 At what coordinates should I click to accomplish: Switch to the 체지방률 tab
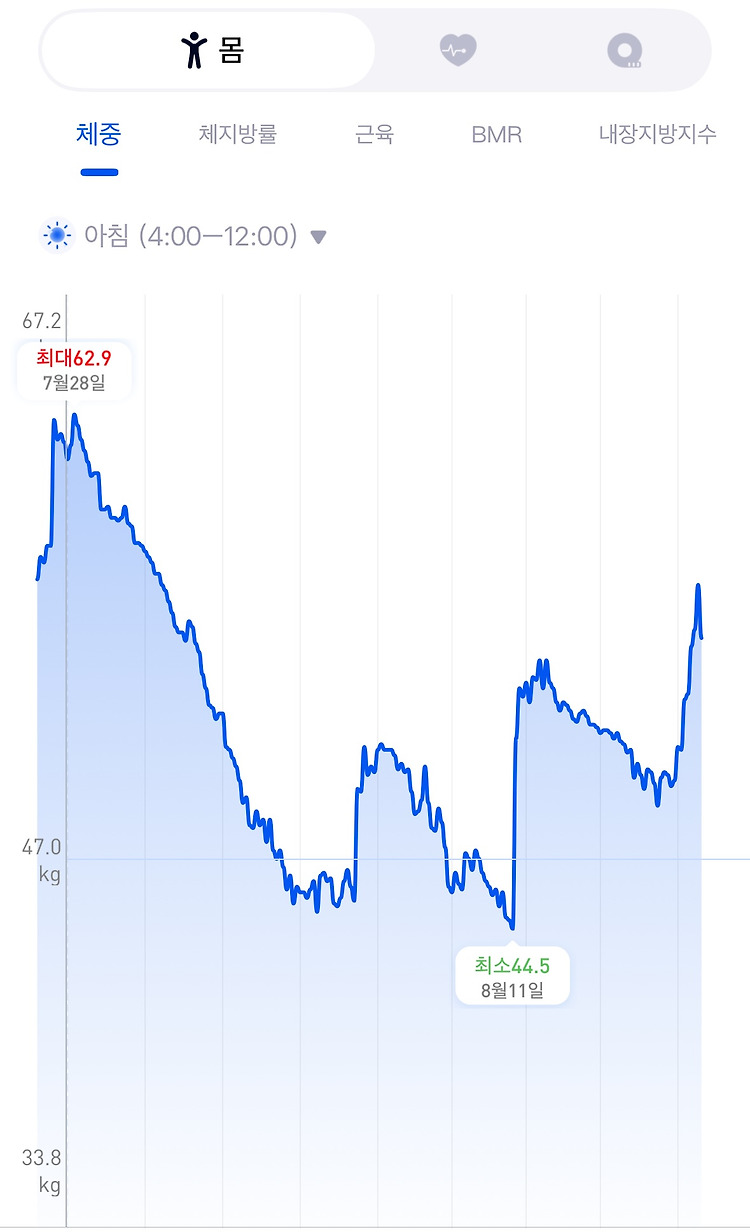pos(237,134)
